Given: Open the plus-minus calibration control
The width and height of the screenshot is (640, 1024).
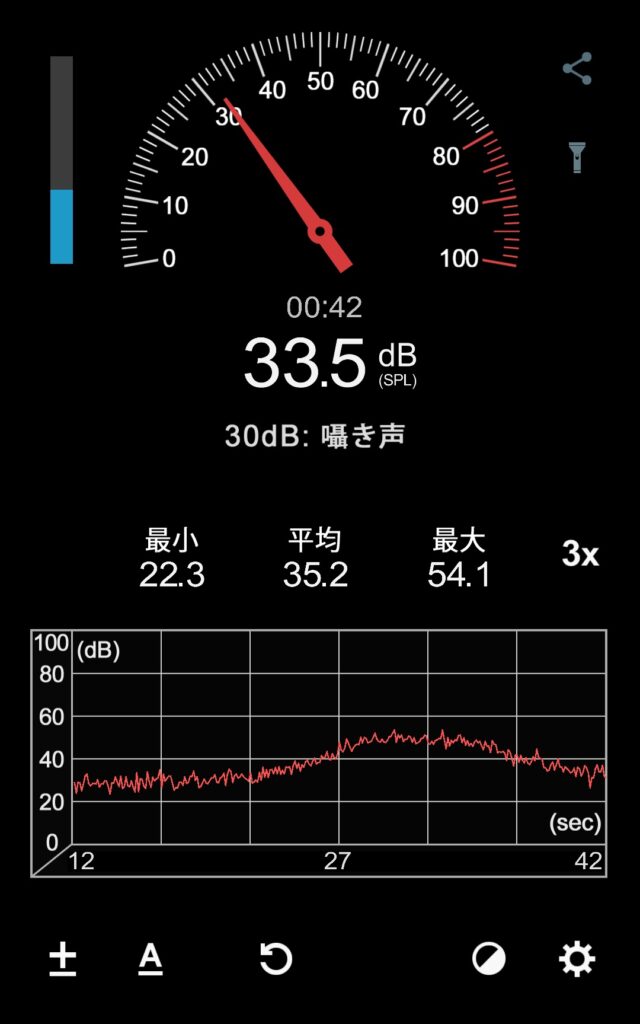Looking at the screenshot, I should click(63, 960).
